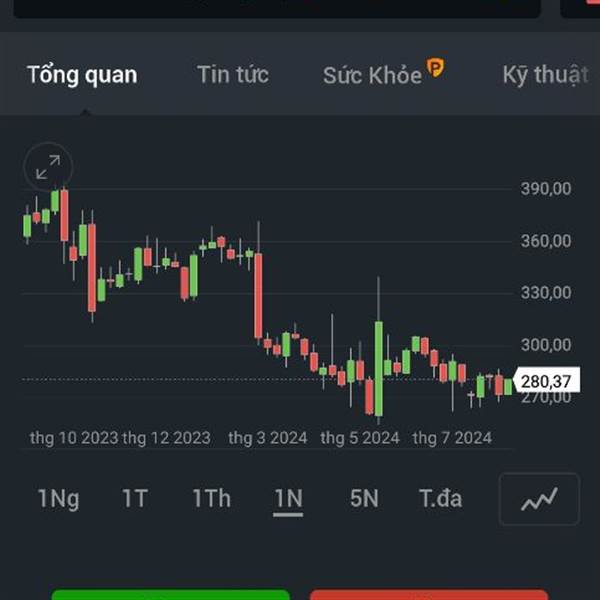Switch to the Sức Khỏe tab
The height and width of the screenshot is (600, 600).
pos(383,73)
